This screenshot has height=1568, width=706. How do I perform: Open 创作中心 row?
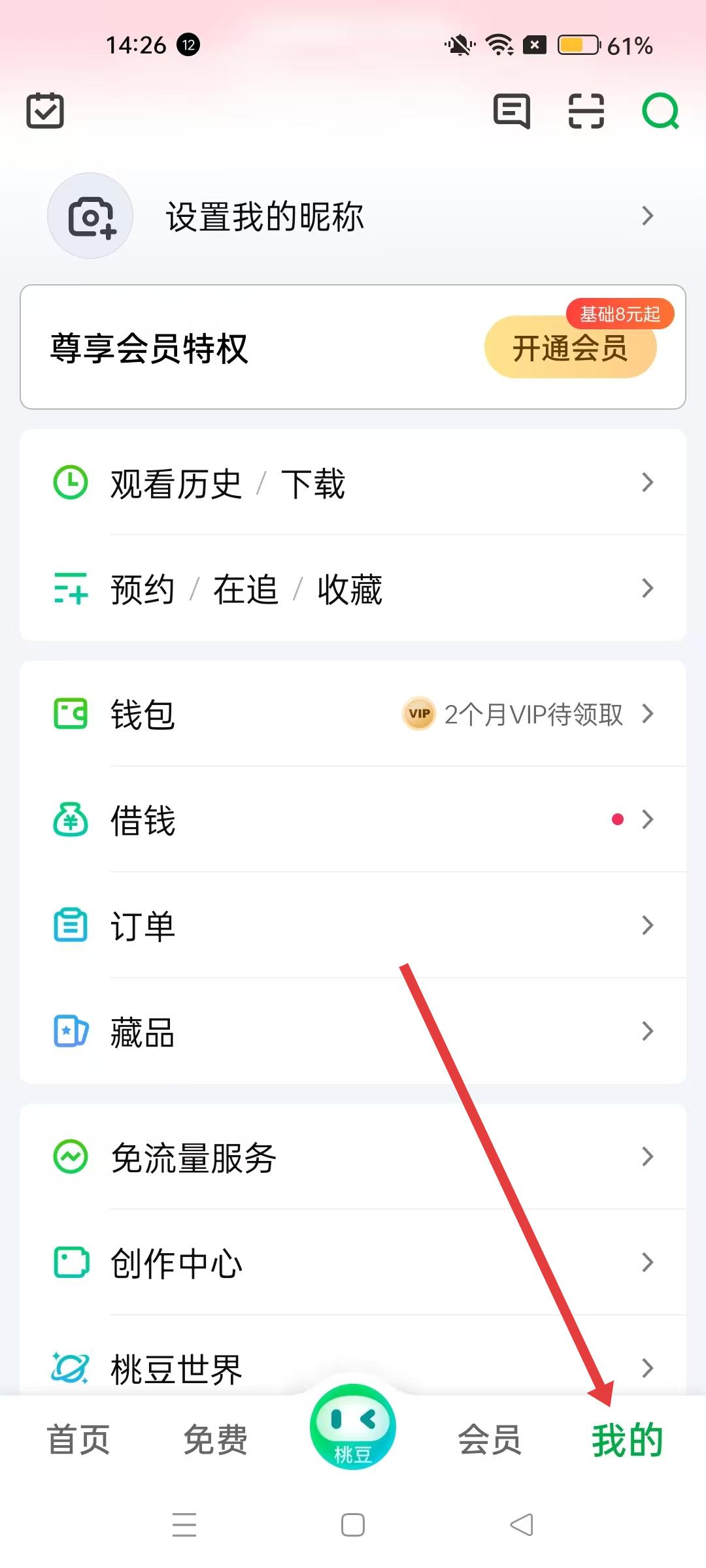(353, 1263)
